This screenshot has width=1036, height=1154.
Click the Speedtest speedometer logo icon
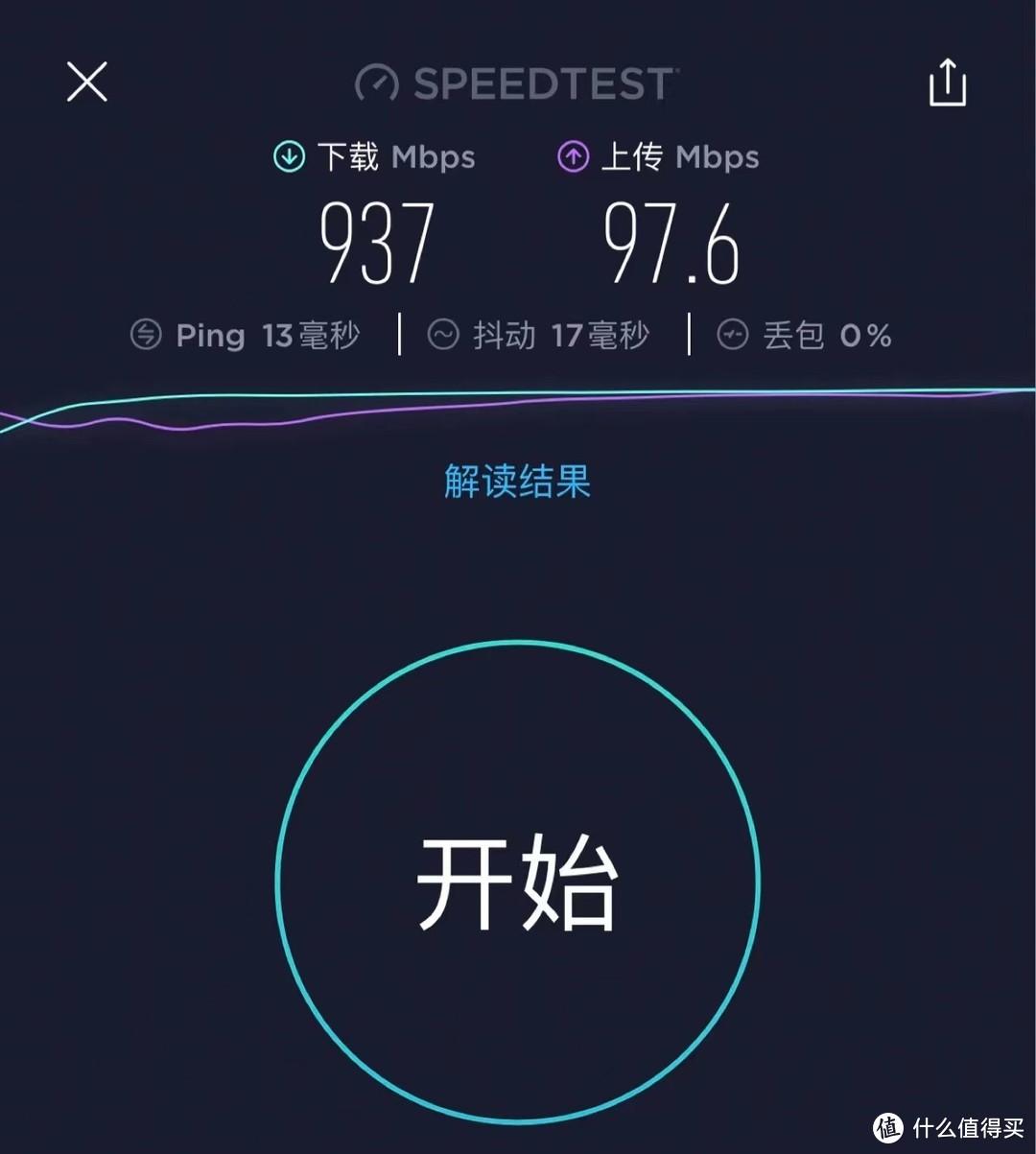379,83
